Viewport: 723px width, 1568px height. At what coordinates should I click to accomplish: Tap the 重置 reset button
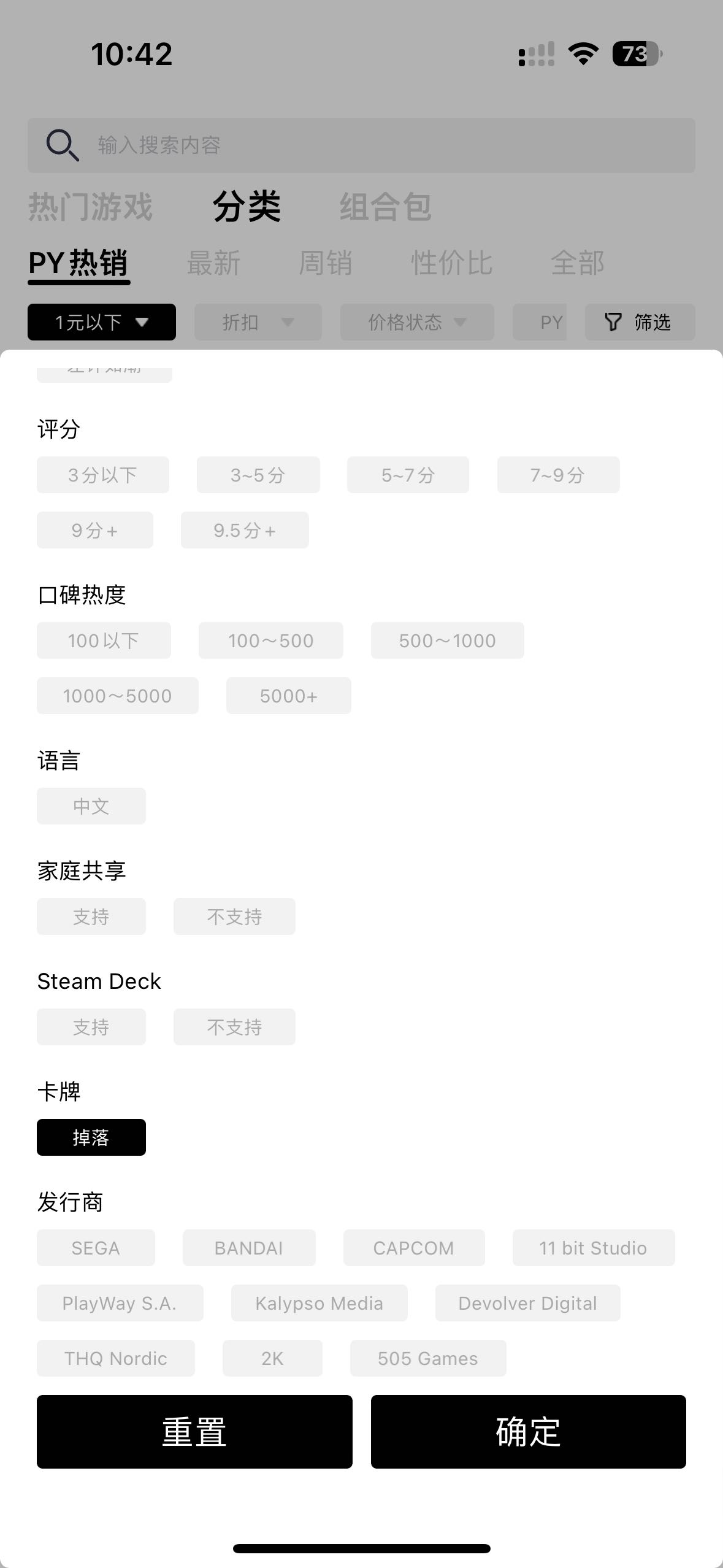[194, 1431]
